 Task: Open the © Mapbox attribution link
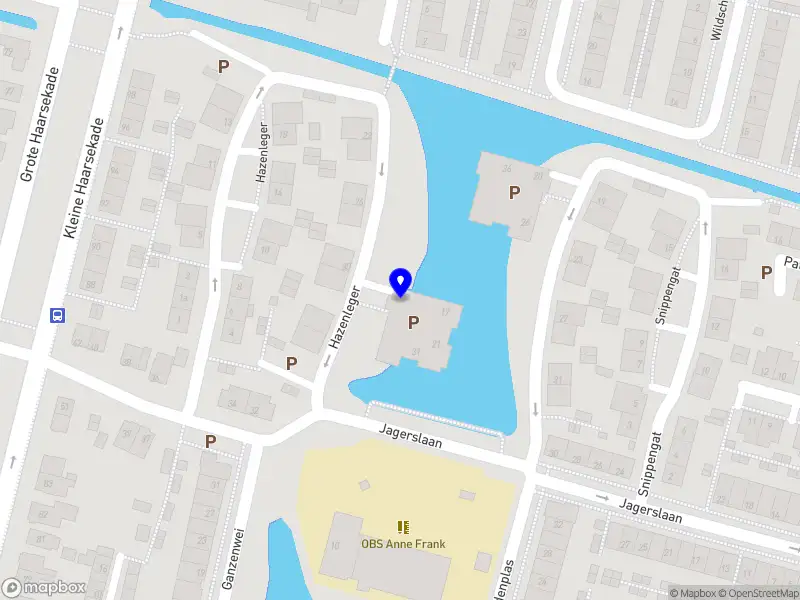click(692, 593)
